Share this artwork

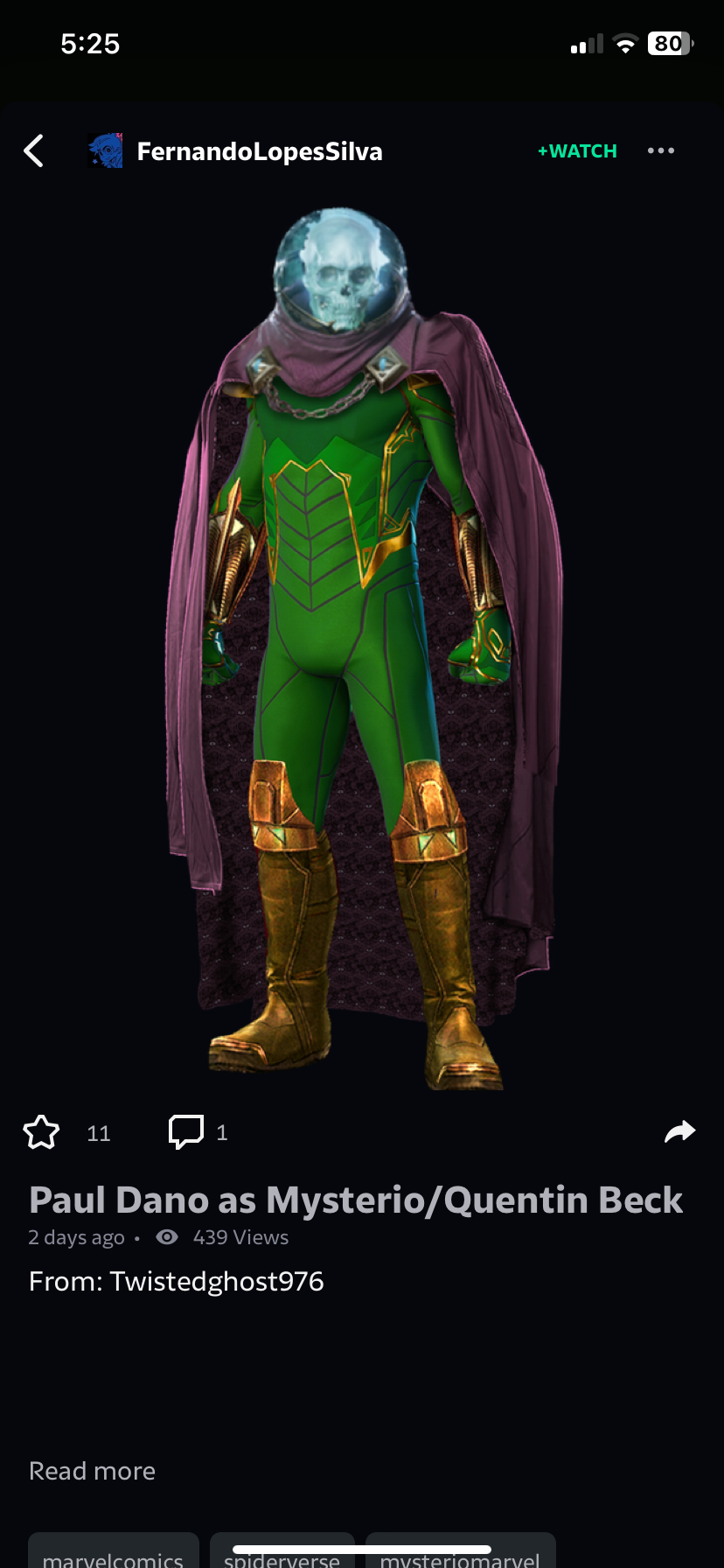coord(679,1131)
